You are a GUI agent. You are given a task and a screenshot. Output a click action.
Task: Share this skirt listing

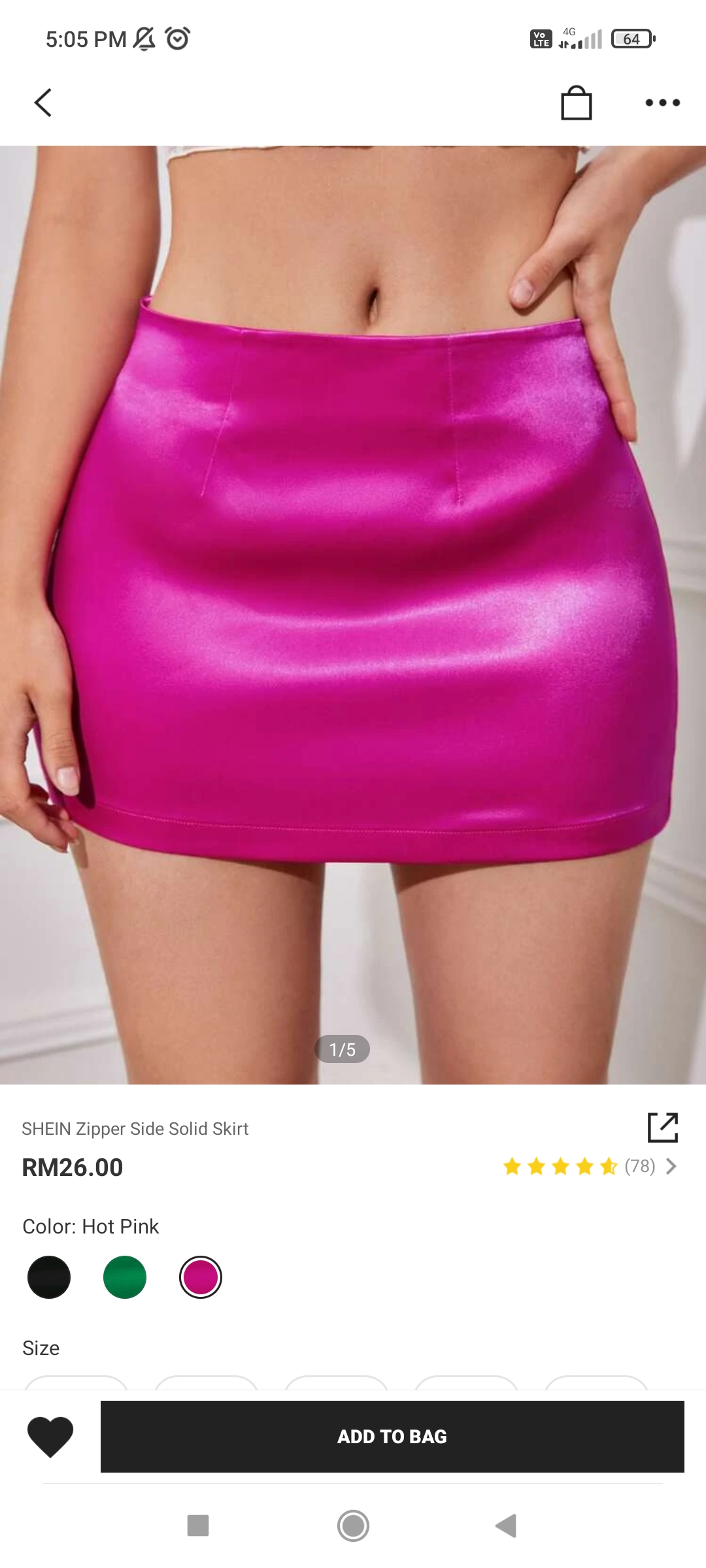(662, 1127)
